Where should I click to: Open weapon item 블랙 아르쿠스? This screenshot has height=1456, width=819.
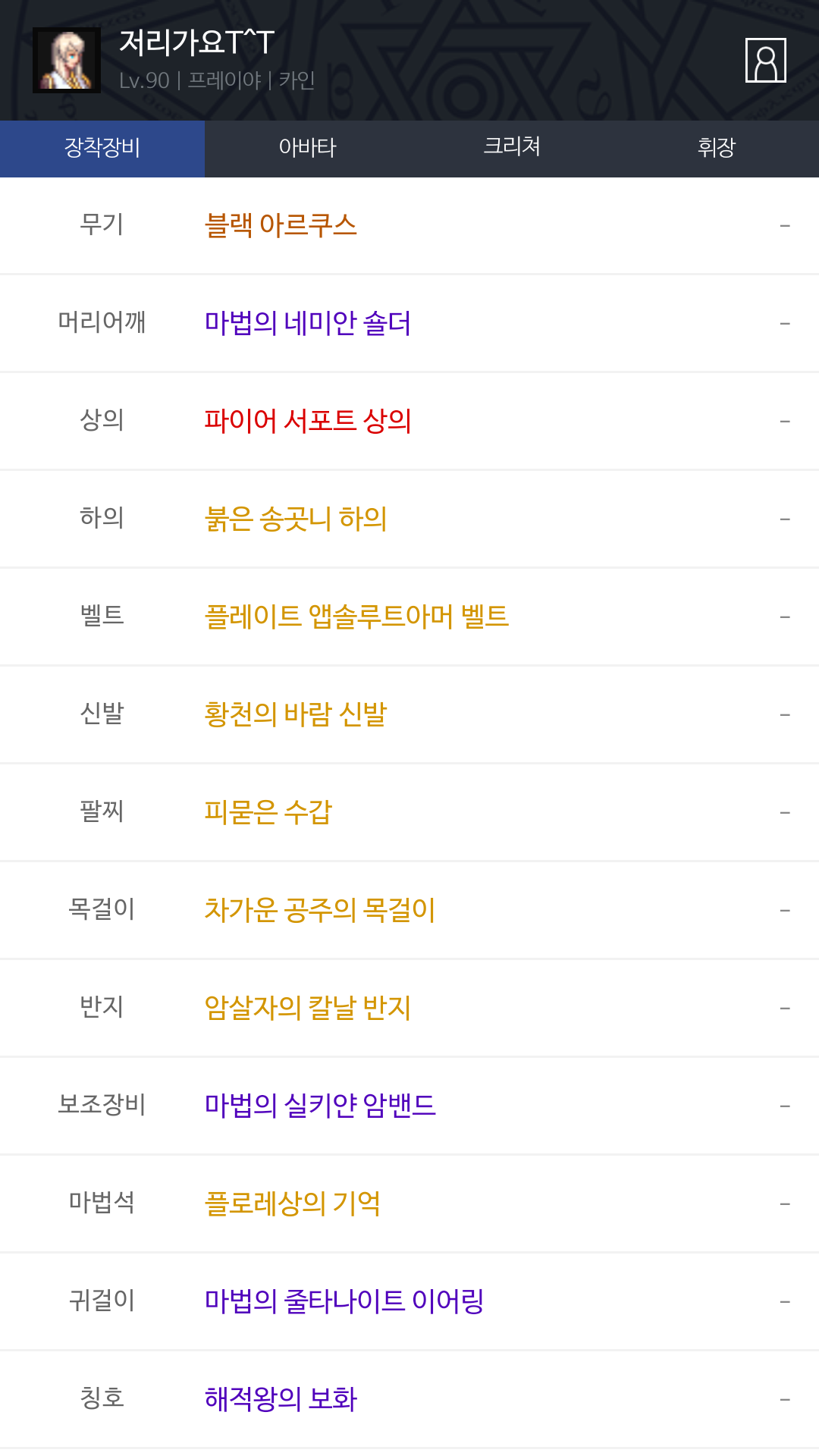pyautogui.click(x=409, y=226)
